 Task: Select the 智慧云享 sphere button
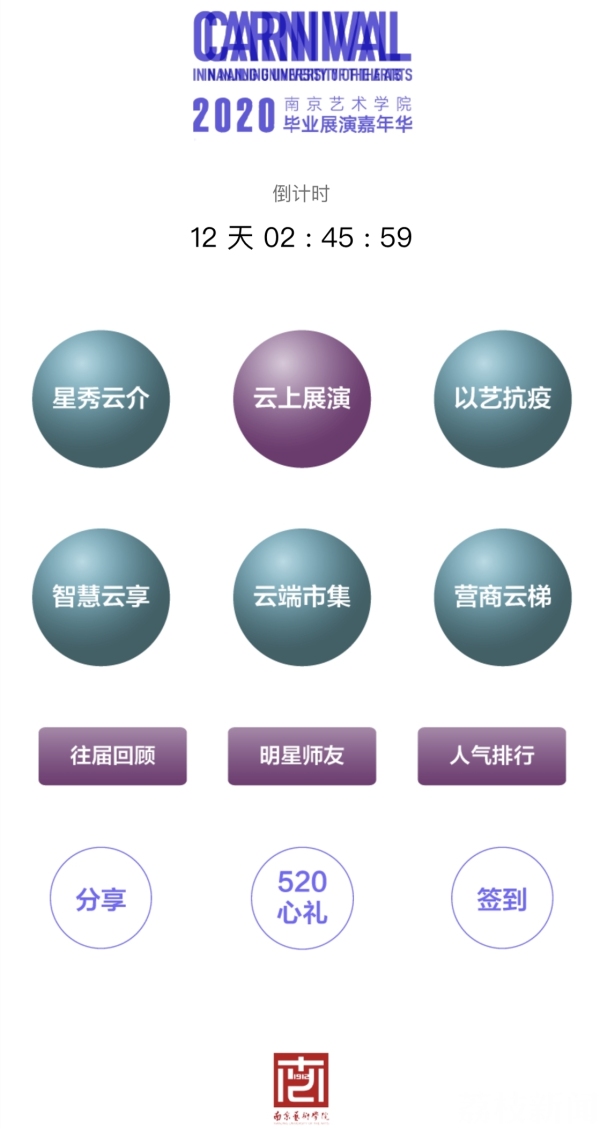(101, 597)
